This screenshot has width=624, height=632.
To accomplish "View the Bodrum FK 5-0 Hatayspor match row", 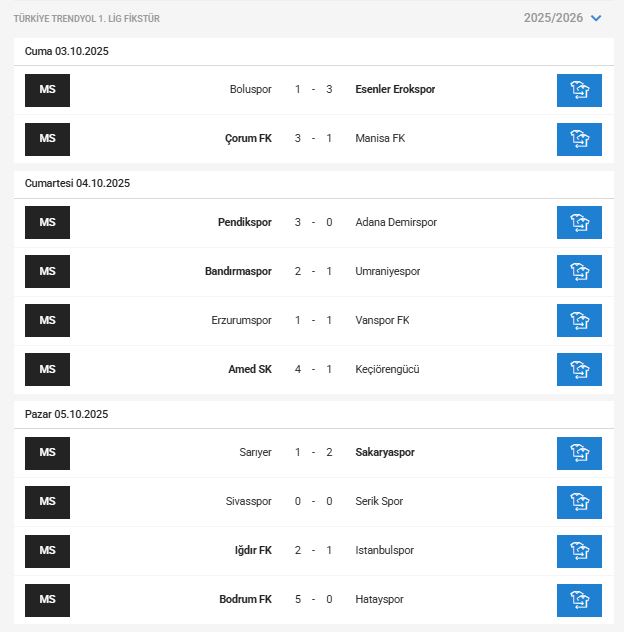I will pos(313,600).
